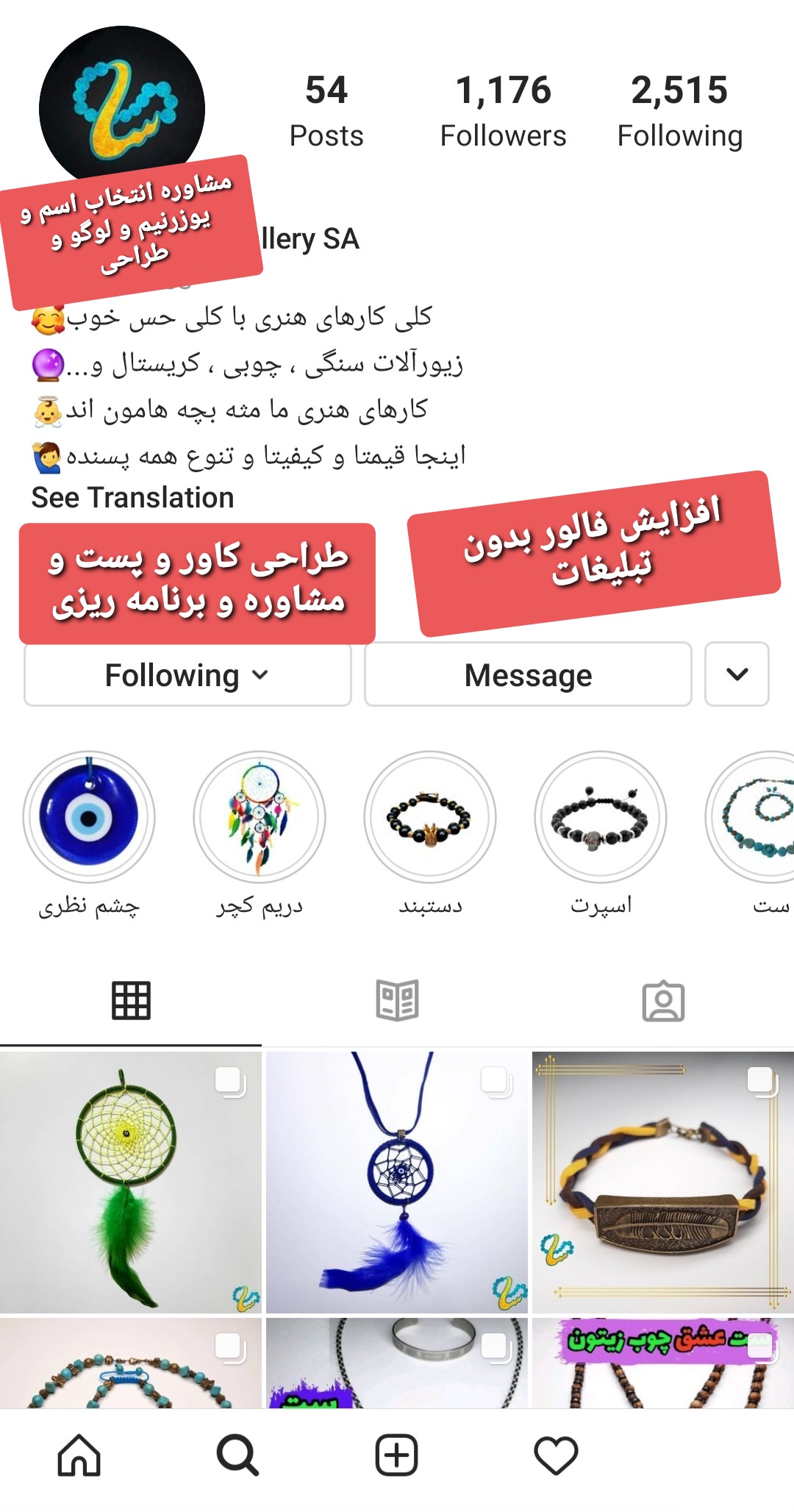Open the Search and explore tab
Screen dimensions: 794x1512
coord(237,1455)
